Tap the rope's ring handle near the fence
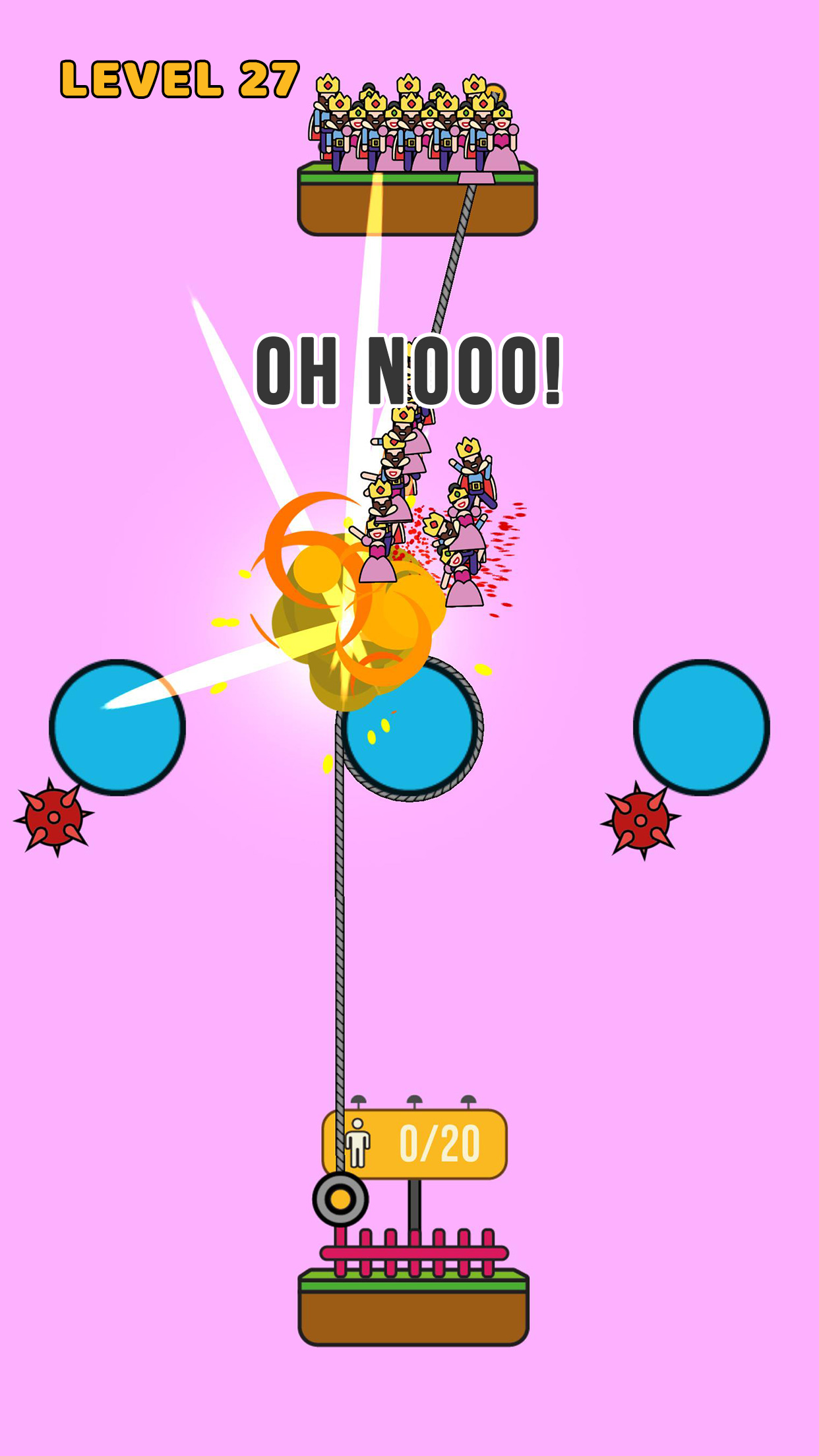This screenshot has width=819, height=1456. [340, 1199]
